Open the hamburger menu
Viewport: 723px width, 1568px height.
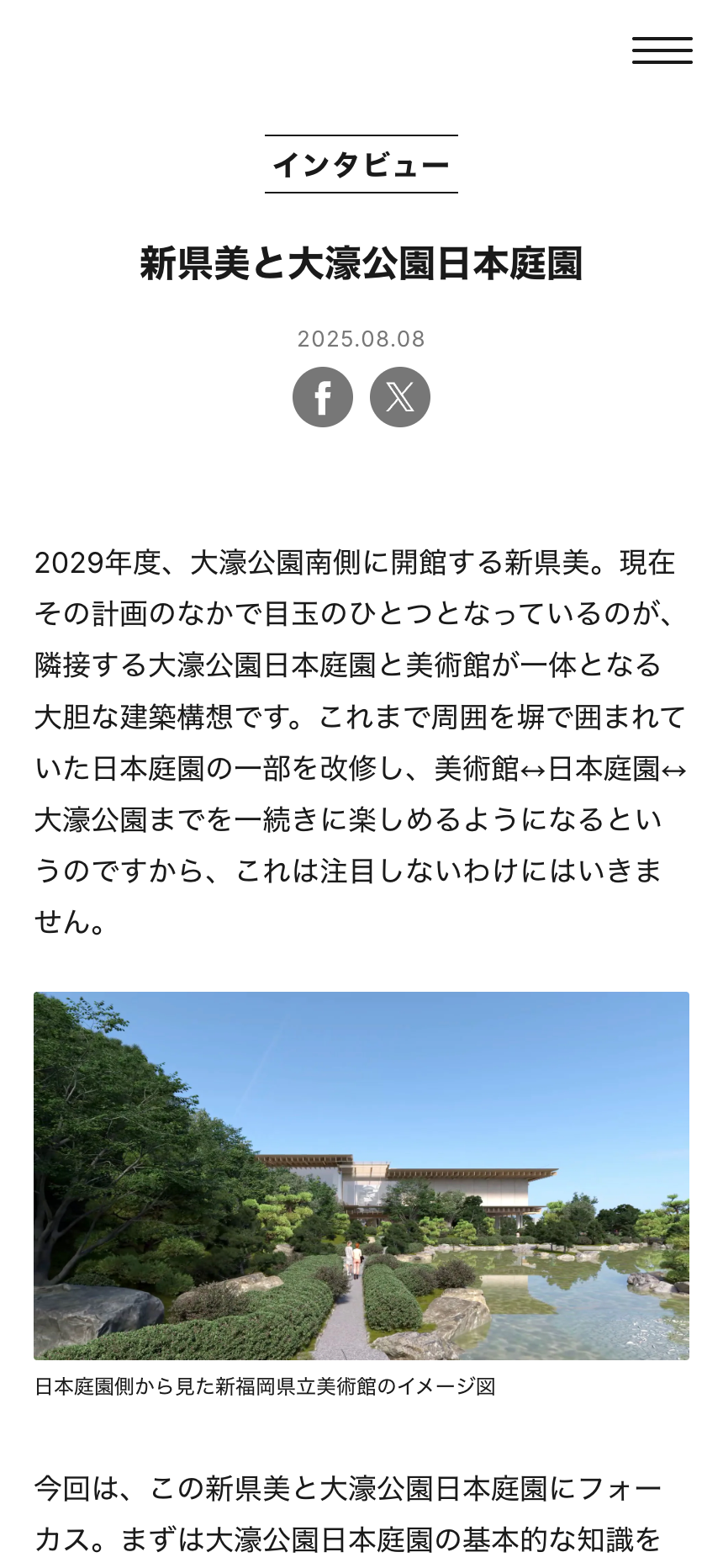point(662,50)
